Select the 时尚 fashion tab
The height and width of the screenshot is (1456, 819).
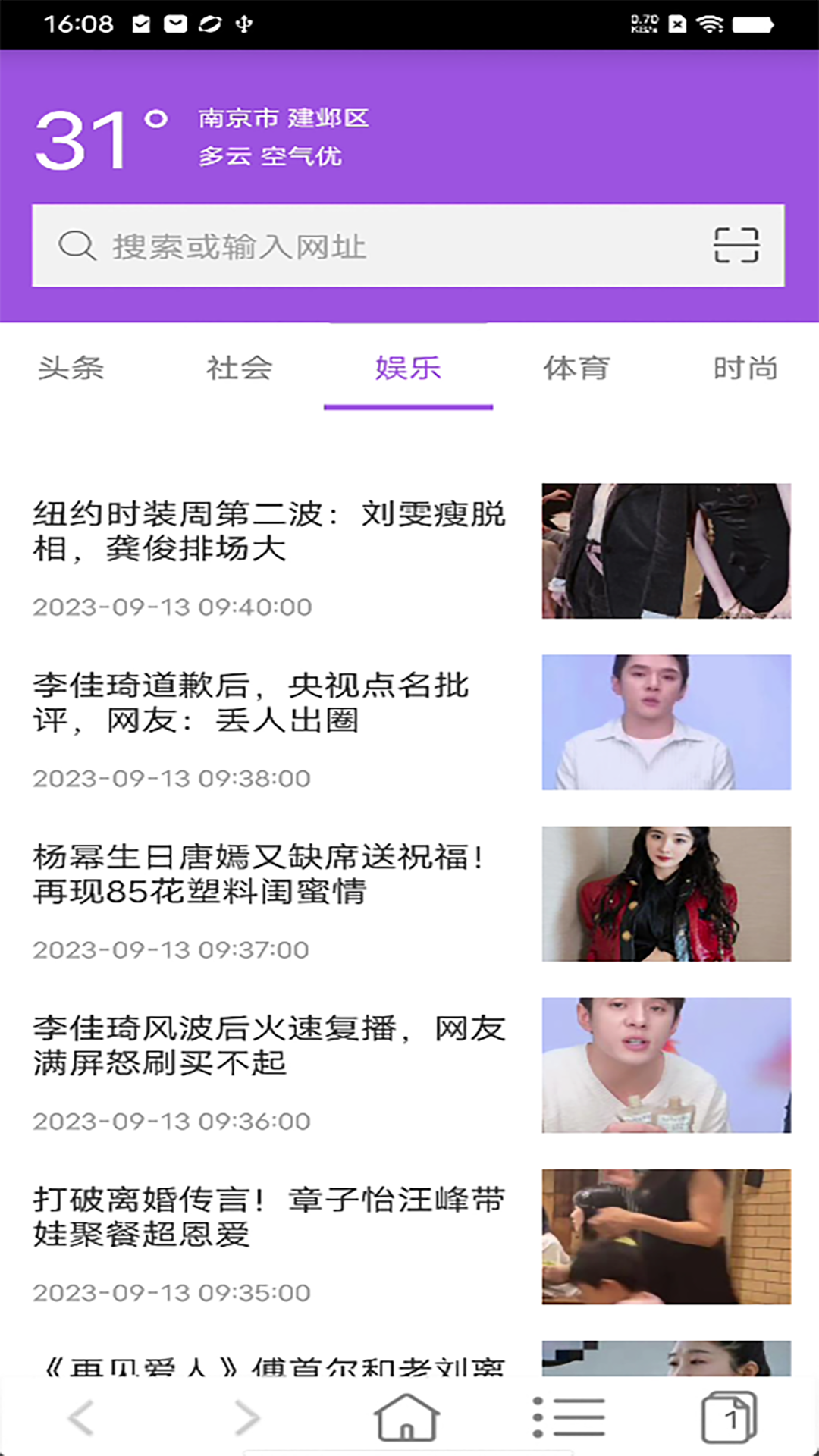[x=745, y=369]
